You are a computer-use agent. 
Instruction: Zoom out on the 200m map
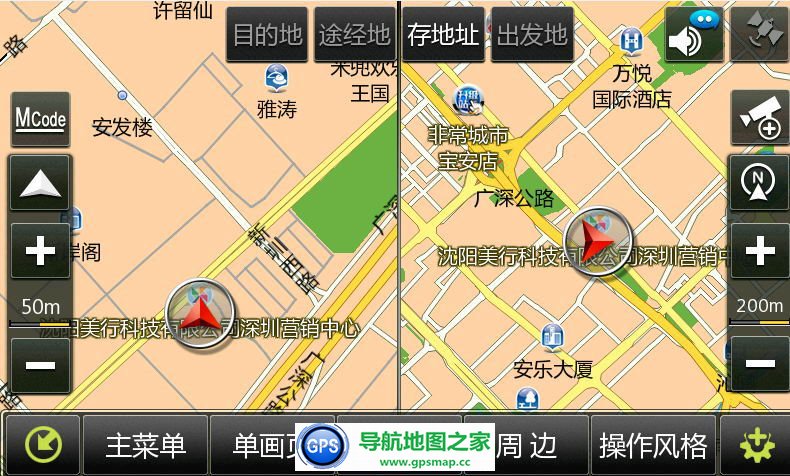760,364
